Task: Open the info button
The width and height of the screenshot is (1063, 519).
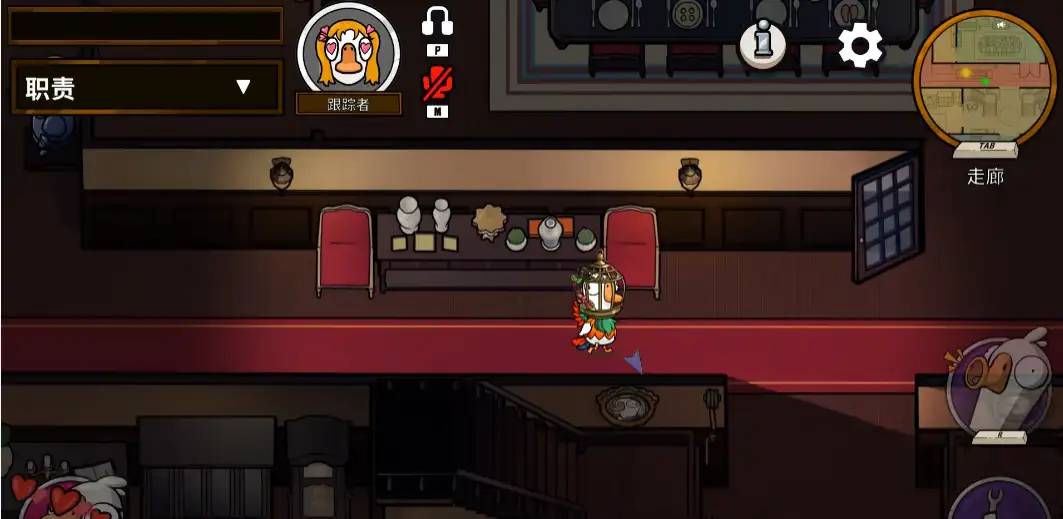Action: point(762,43)
